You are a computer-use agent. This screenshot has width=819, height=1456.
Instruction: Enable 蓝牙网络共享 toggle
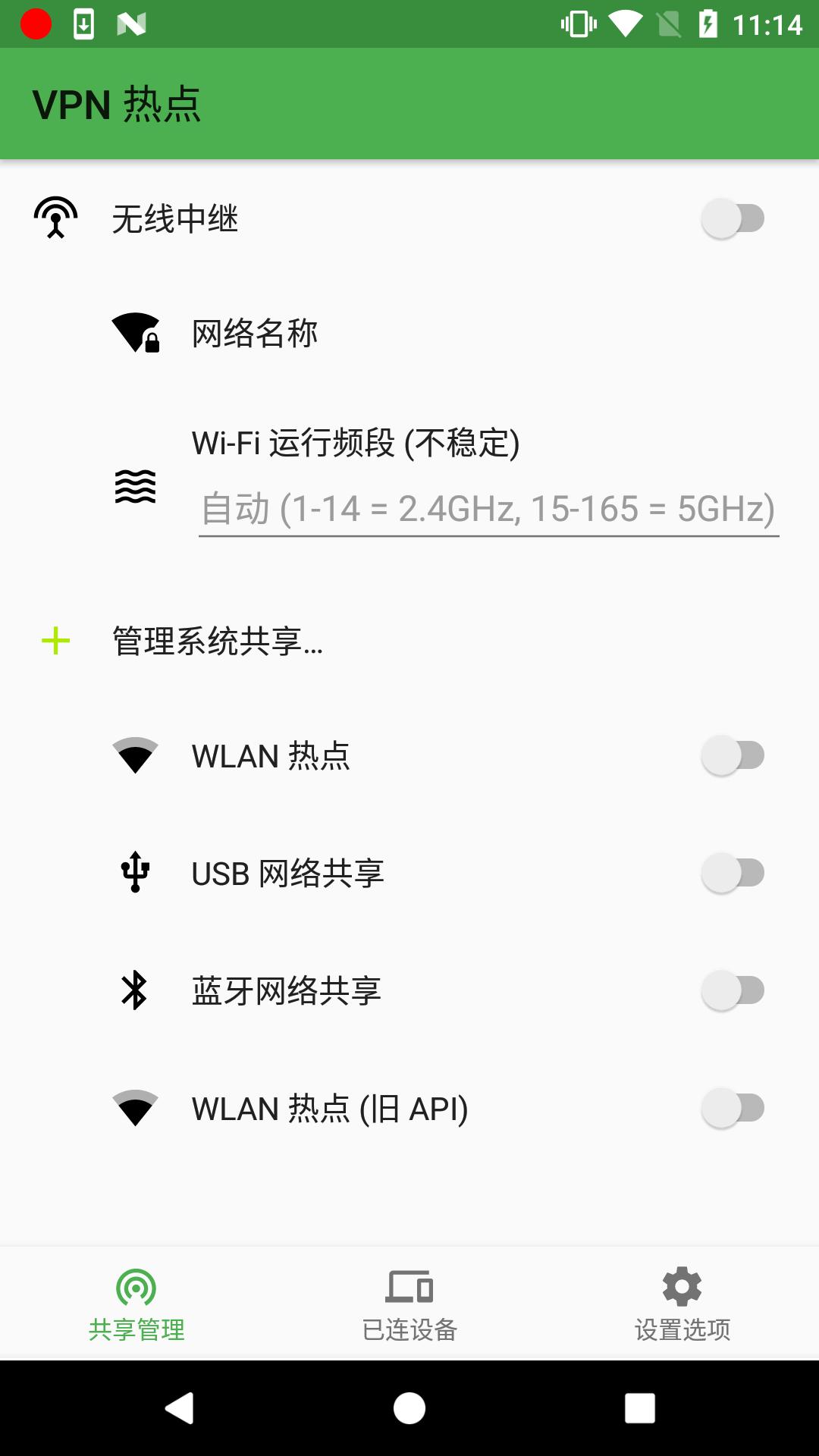coord(733,990)
